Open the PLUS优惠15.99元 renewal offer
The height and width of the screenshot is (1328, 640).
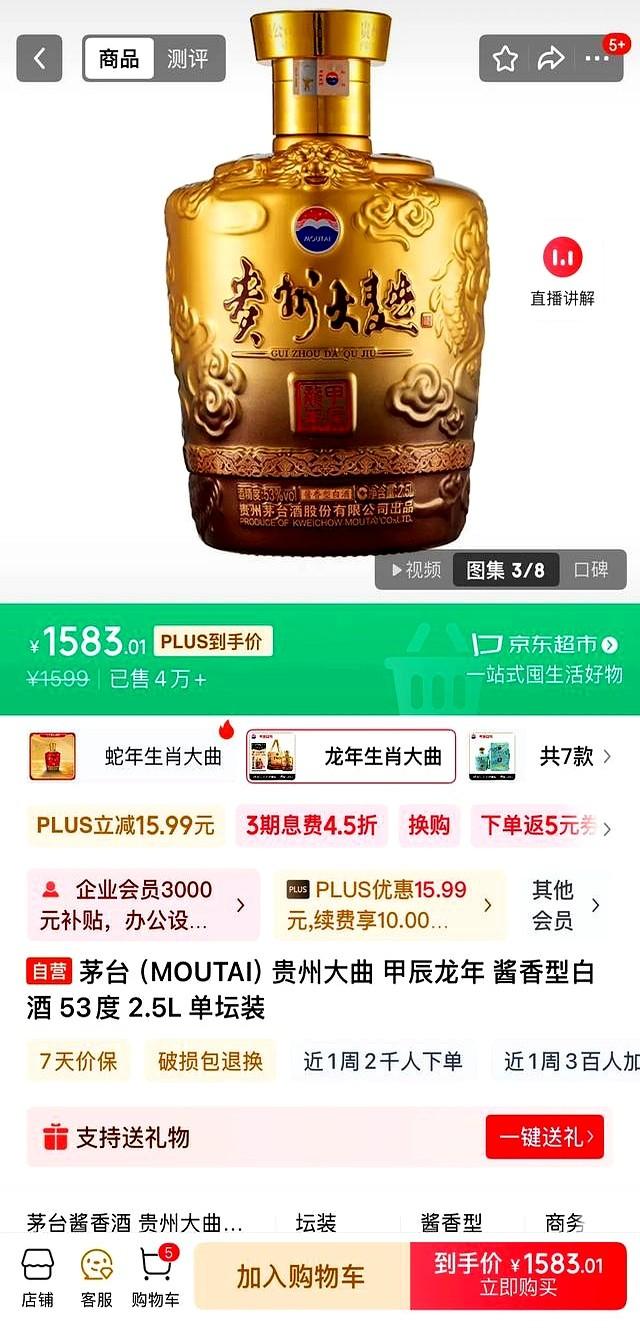[x=390, y=905]
